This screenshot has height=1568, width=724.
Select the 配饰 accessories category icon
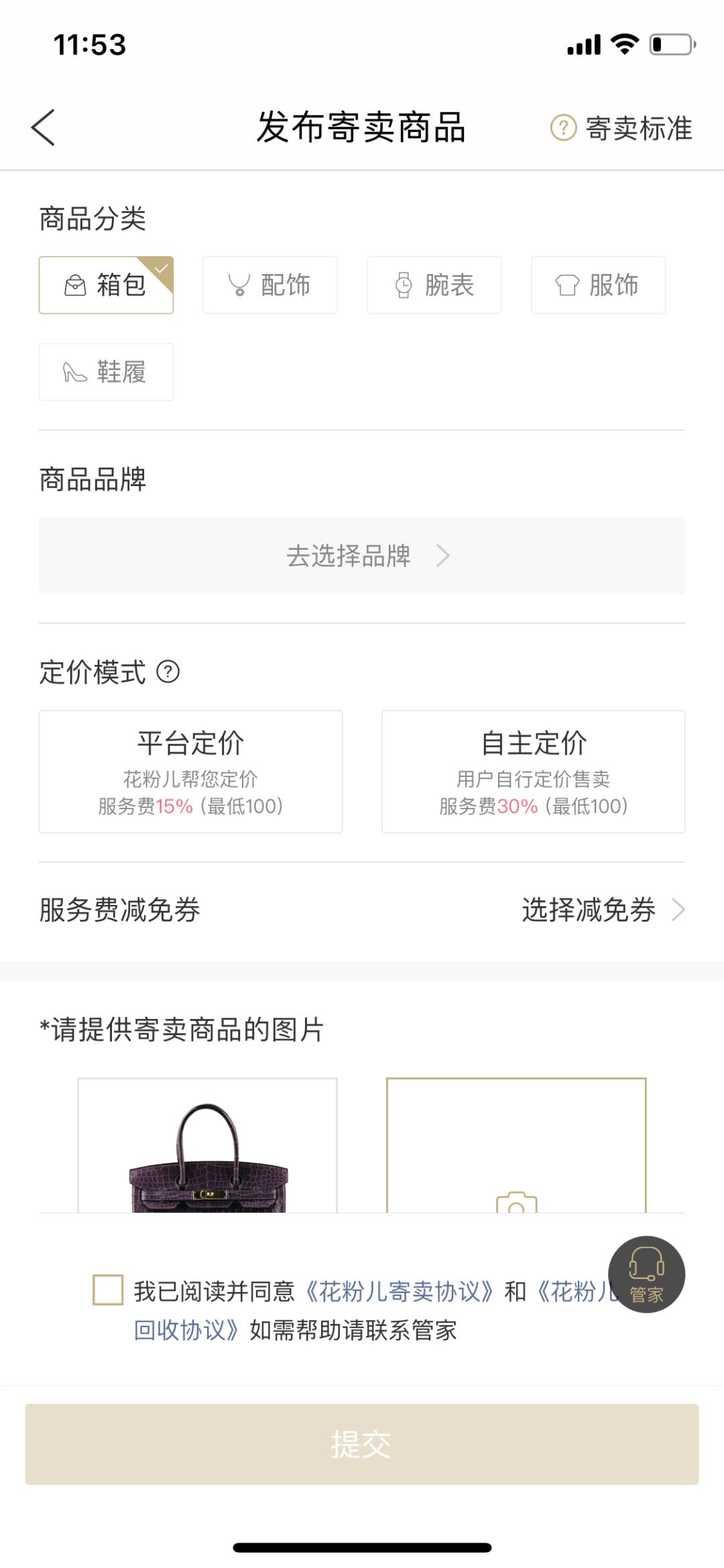(239, 284)
